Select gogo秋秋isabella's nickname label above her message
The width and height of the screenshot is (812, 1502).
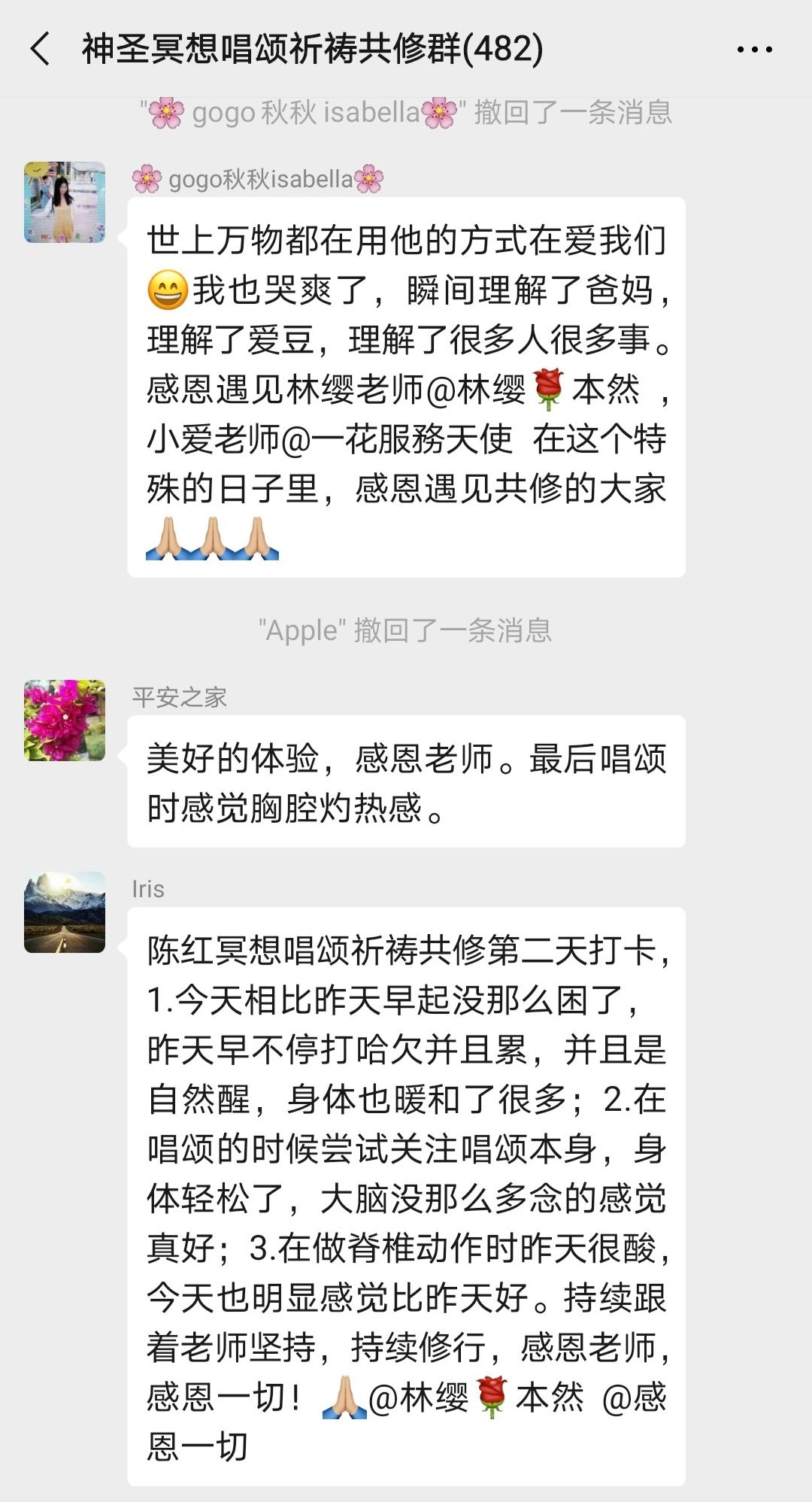(x=259, y=178)
